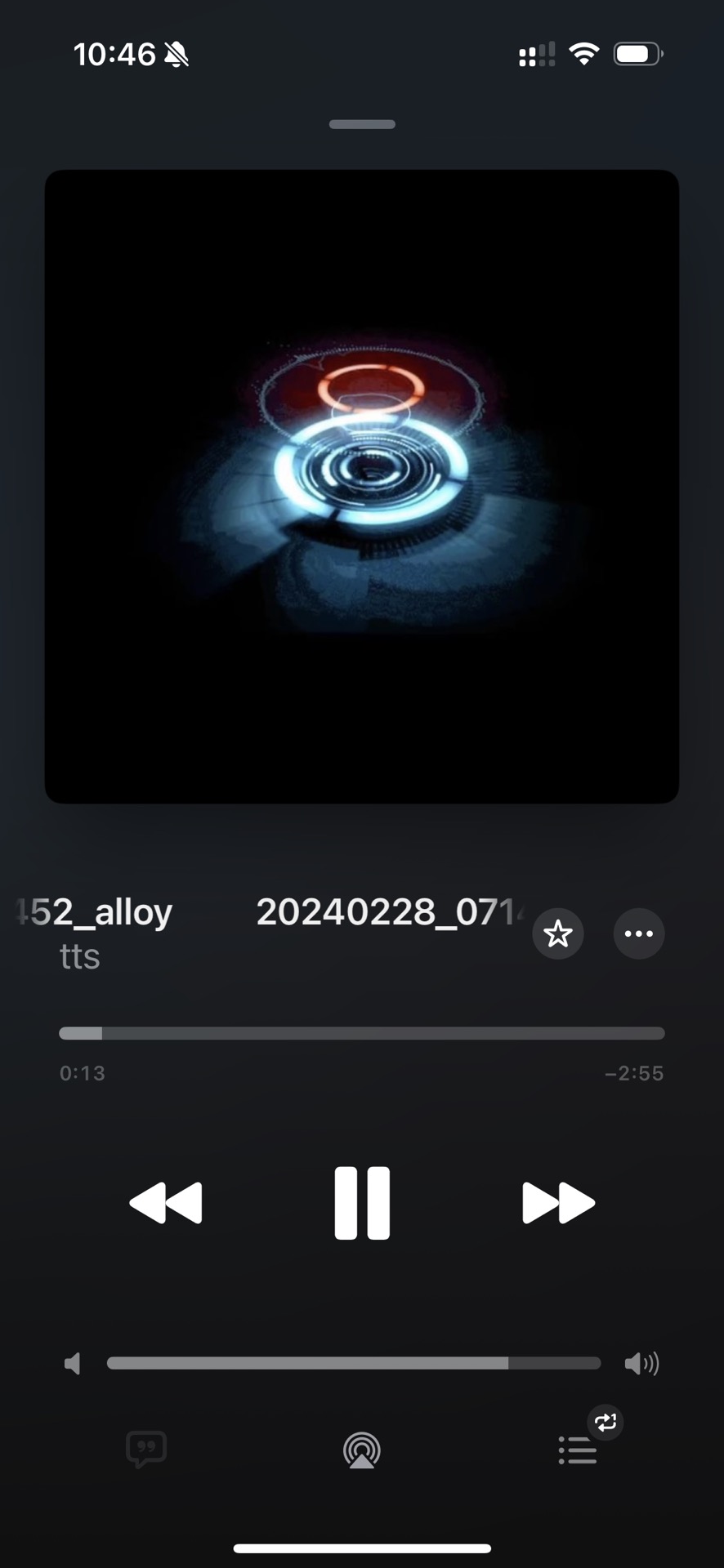Open the lyrics view
724x1568 pixels.
[146, 1450]
